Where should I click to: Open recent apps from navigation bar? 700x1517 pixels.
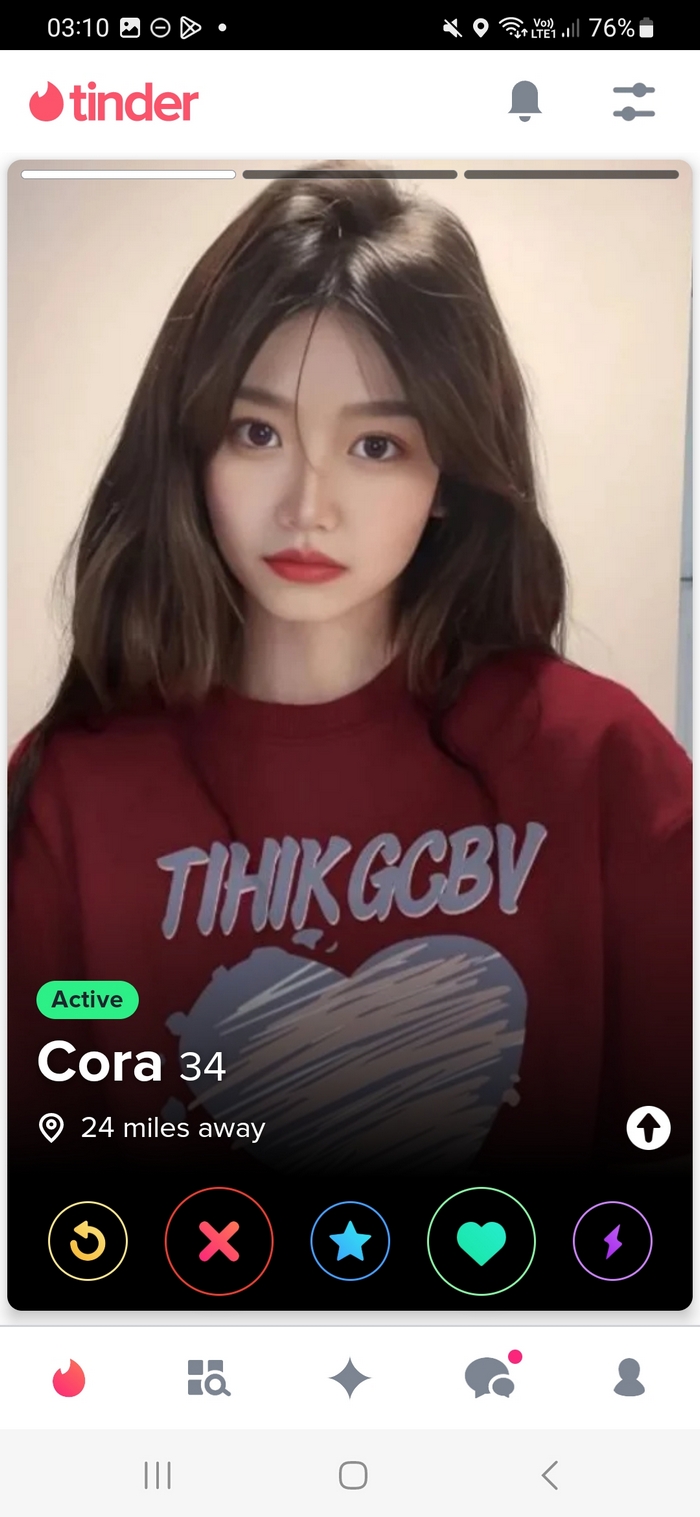click(157, 1474)
